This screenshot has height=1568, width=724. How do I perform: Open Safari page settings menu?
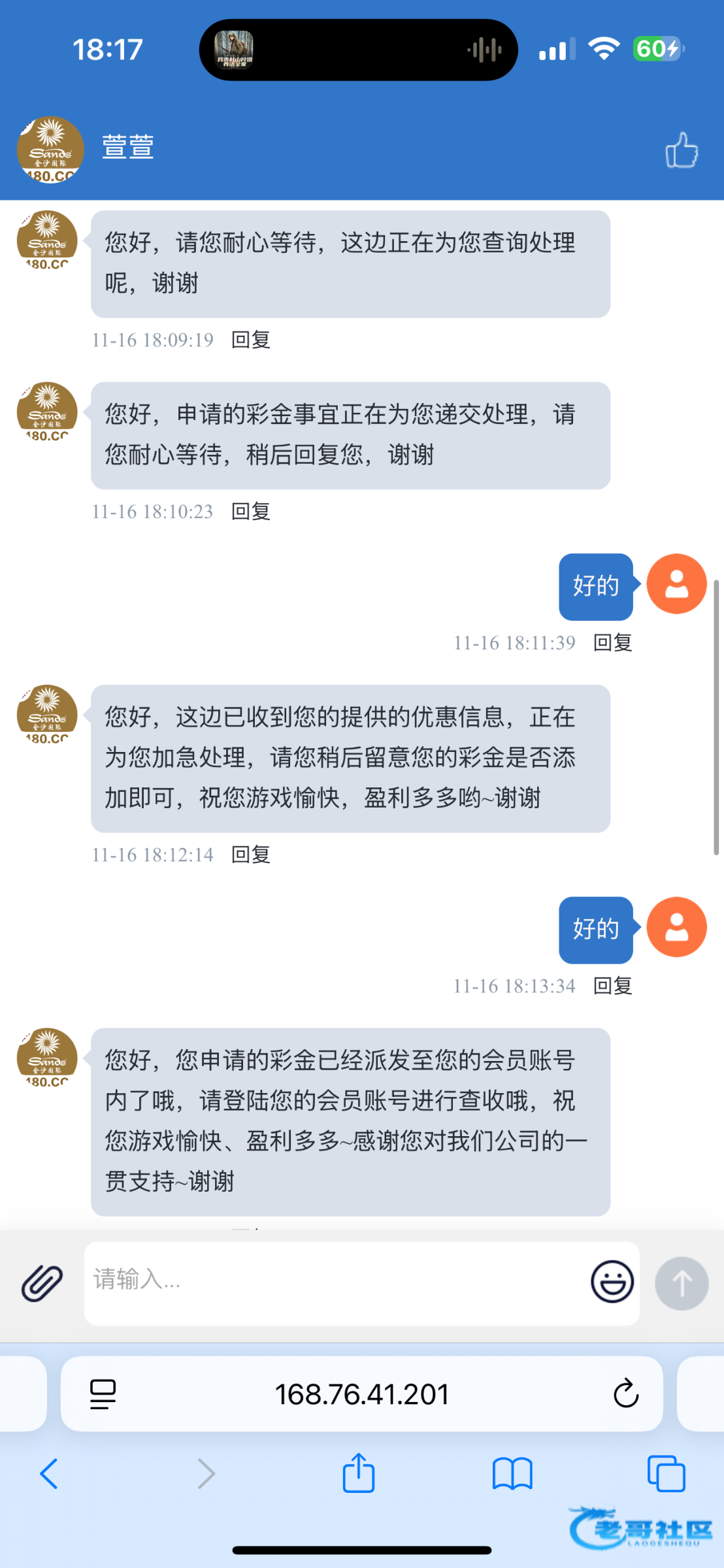[x=103, y=1394]
